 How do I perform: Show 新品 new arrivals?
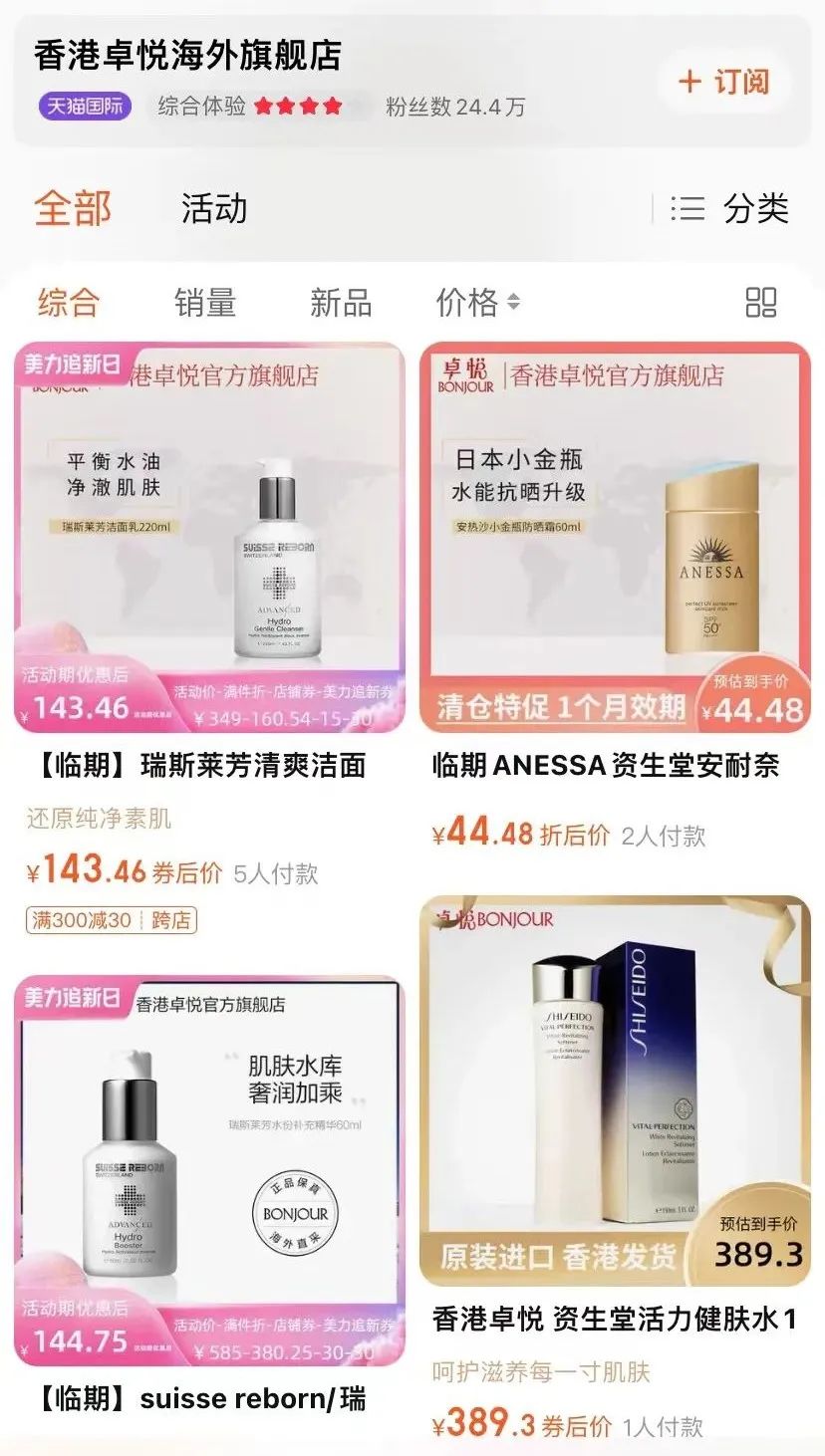coord(341,302)
